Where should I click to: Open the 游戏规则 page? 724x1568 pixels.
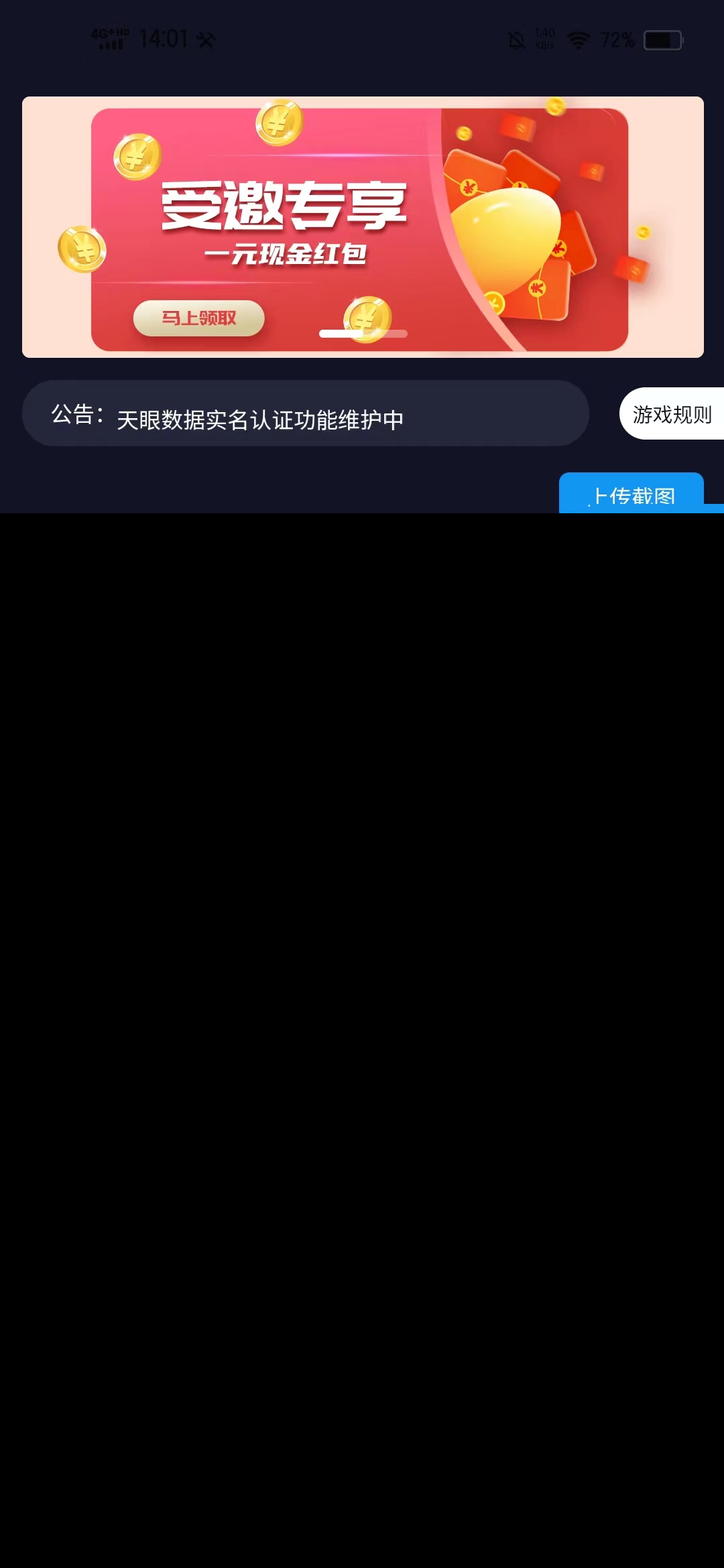click(671, 414)
